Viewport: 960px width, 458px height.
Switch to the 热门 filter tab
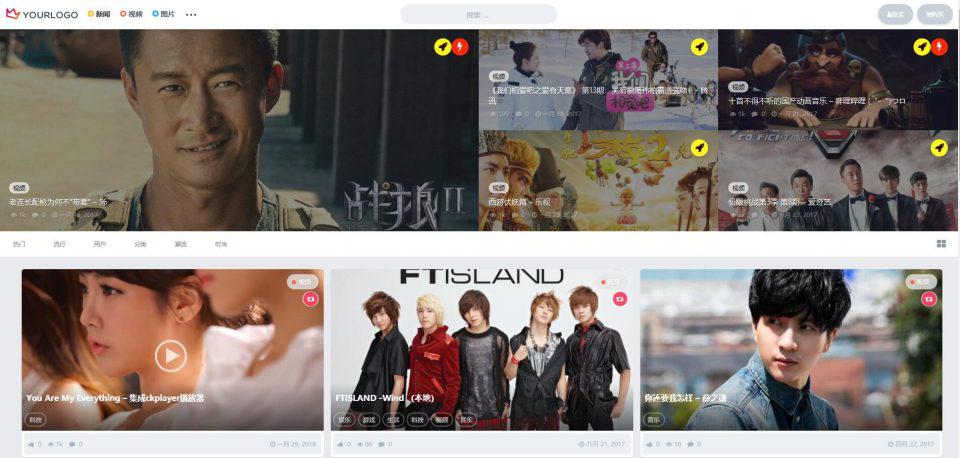coord(19,244)
